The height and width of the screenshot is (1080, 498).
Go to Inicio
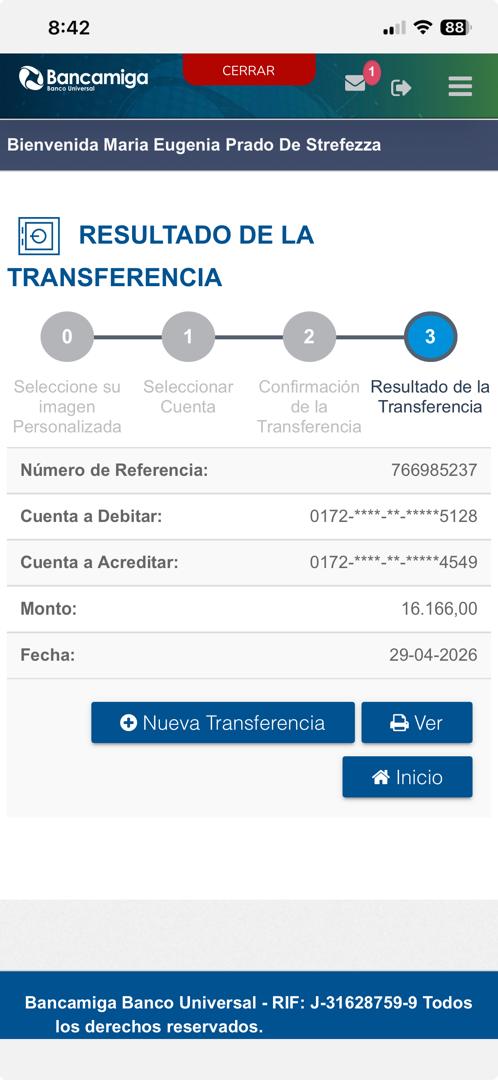[407, 777]
